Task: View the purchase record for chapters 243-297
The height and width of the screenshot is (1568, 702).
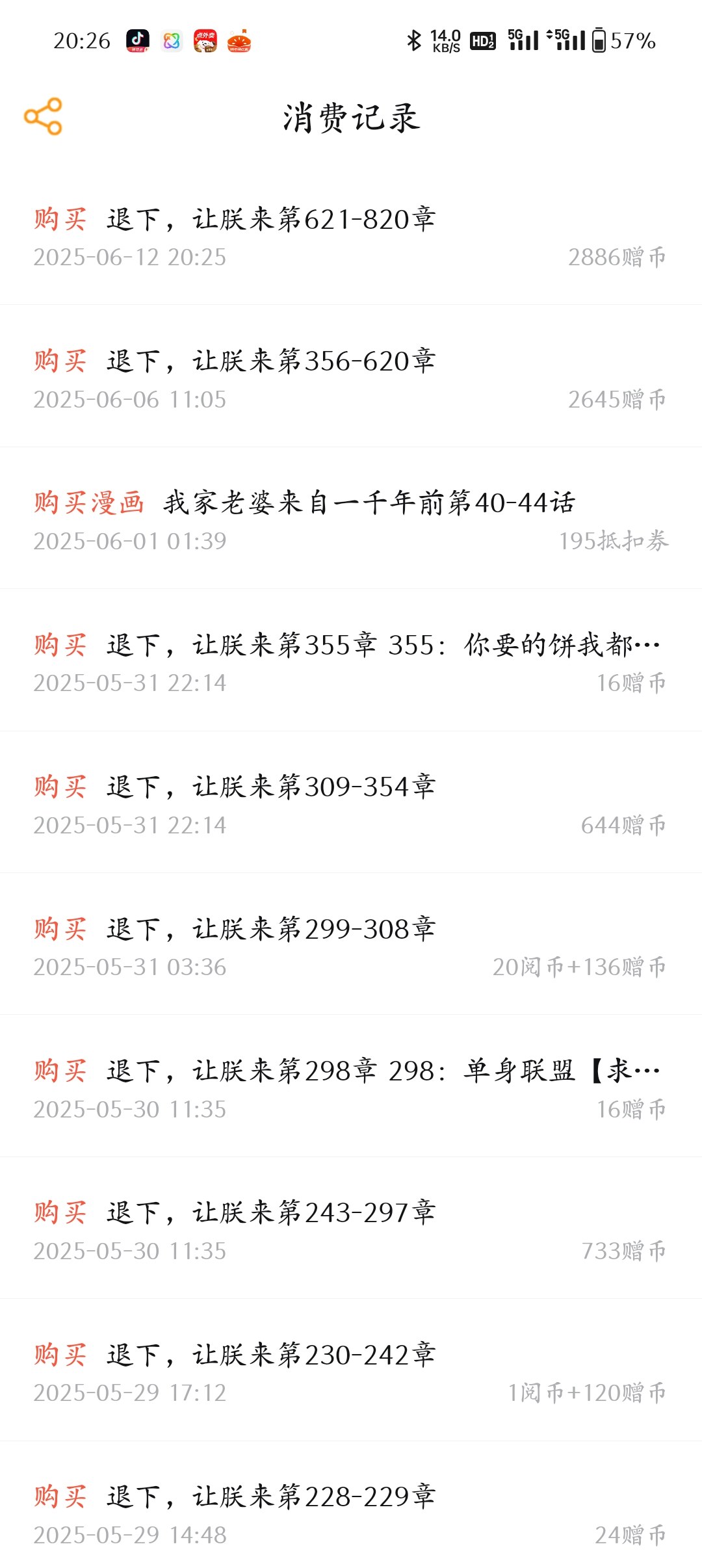Action: point(351,1228)
